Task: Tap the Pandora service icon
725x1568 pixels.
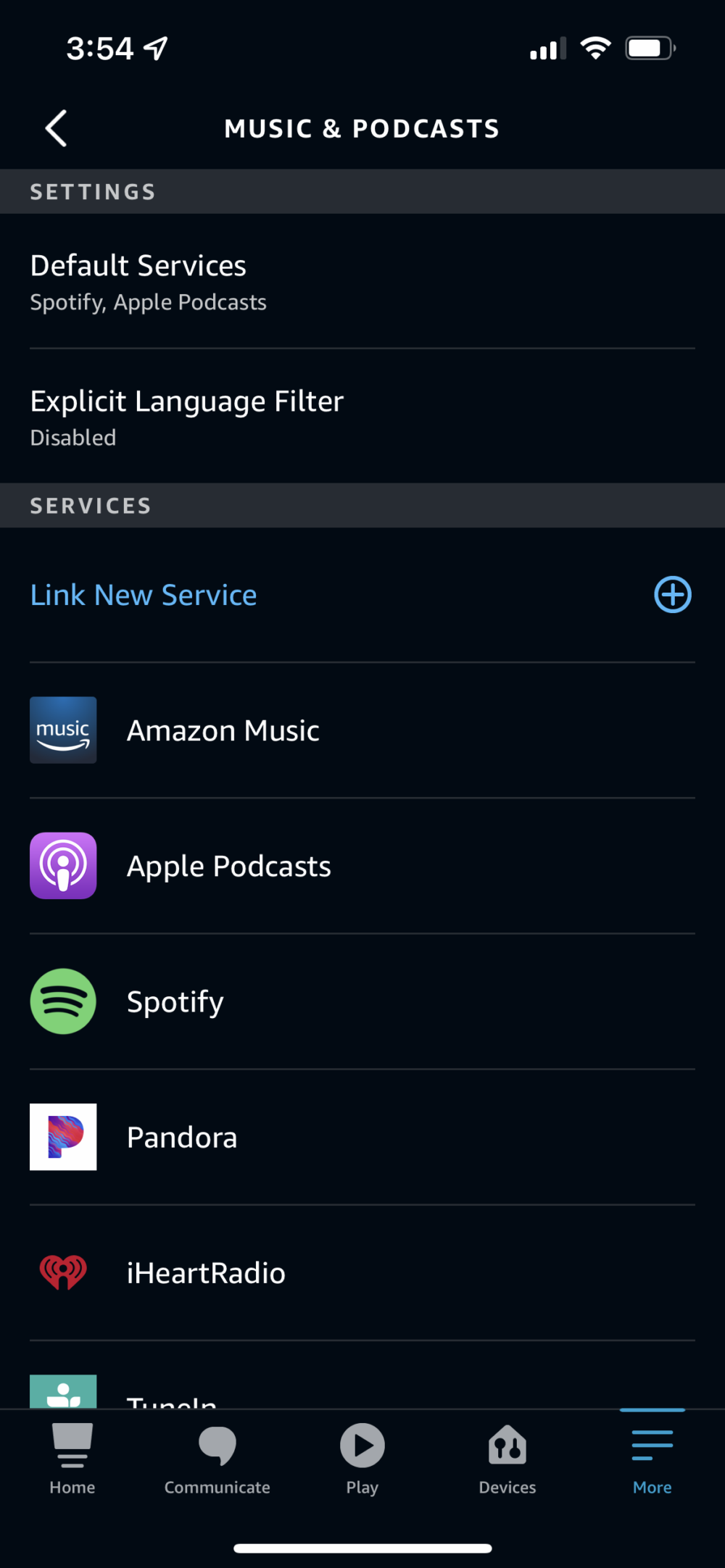Action: coord(63,1136)
